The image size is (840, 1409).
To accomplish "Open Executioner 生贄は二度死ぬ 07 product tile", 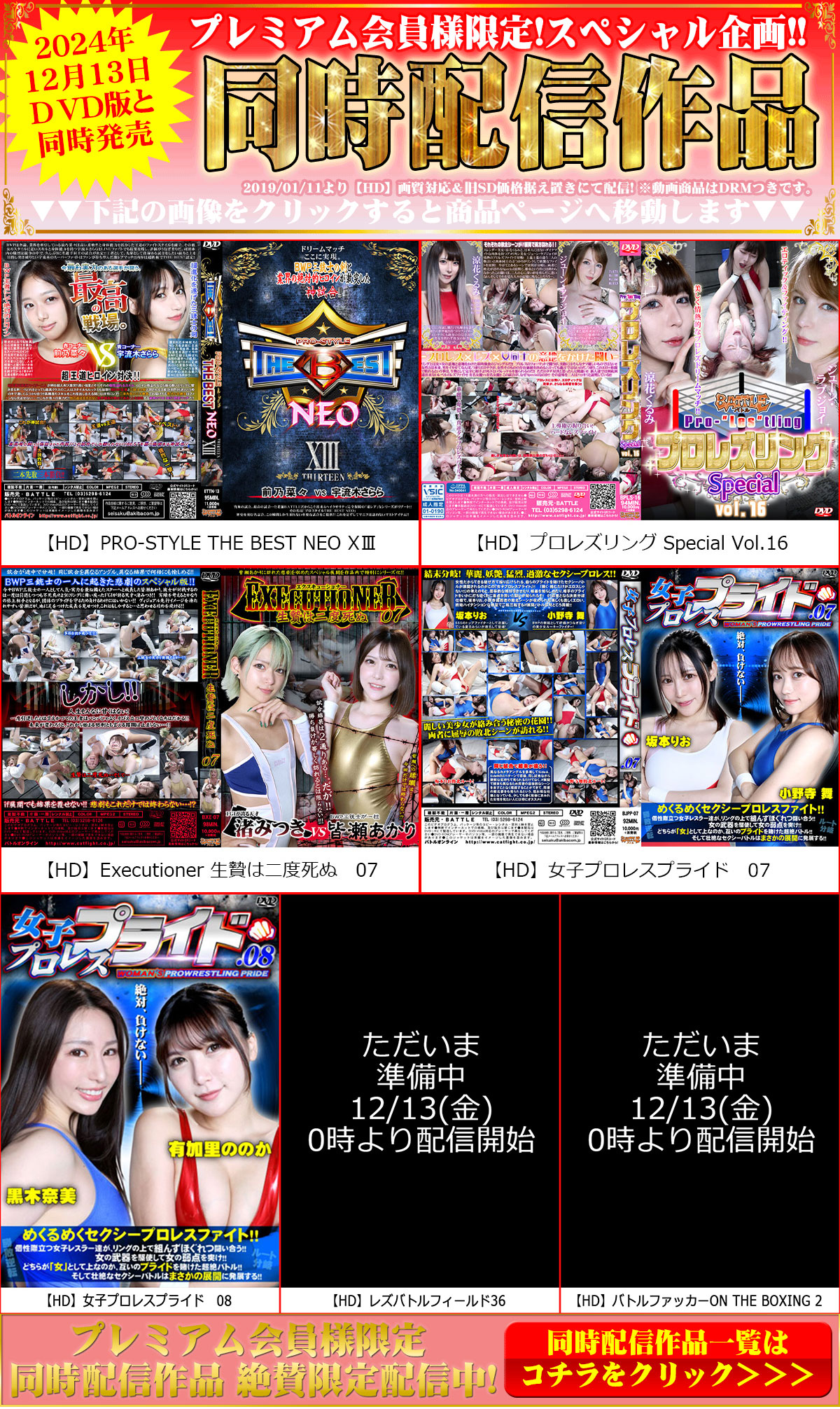I will click(209, 730).
